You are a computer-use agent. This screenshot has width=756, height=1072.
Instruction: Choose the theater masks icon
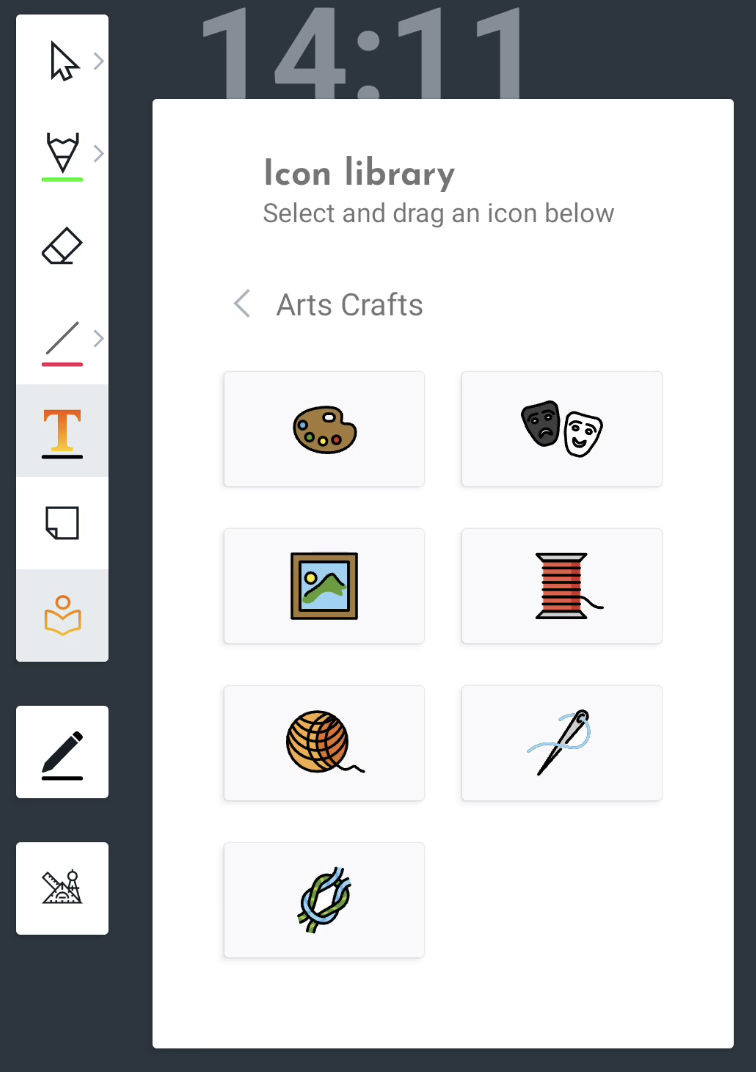point(561,429)
